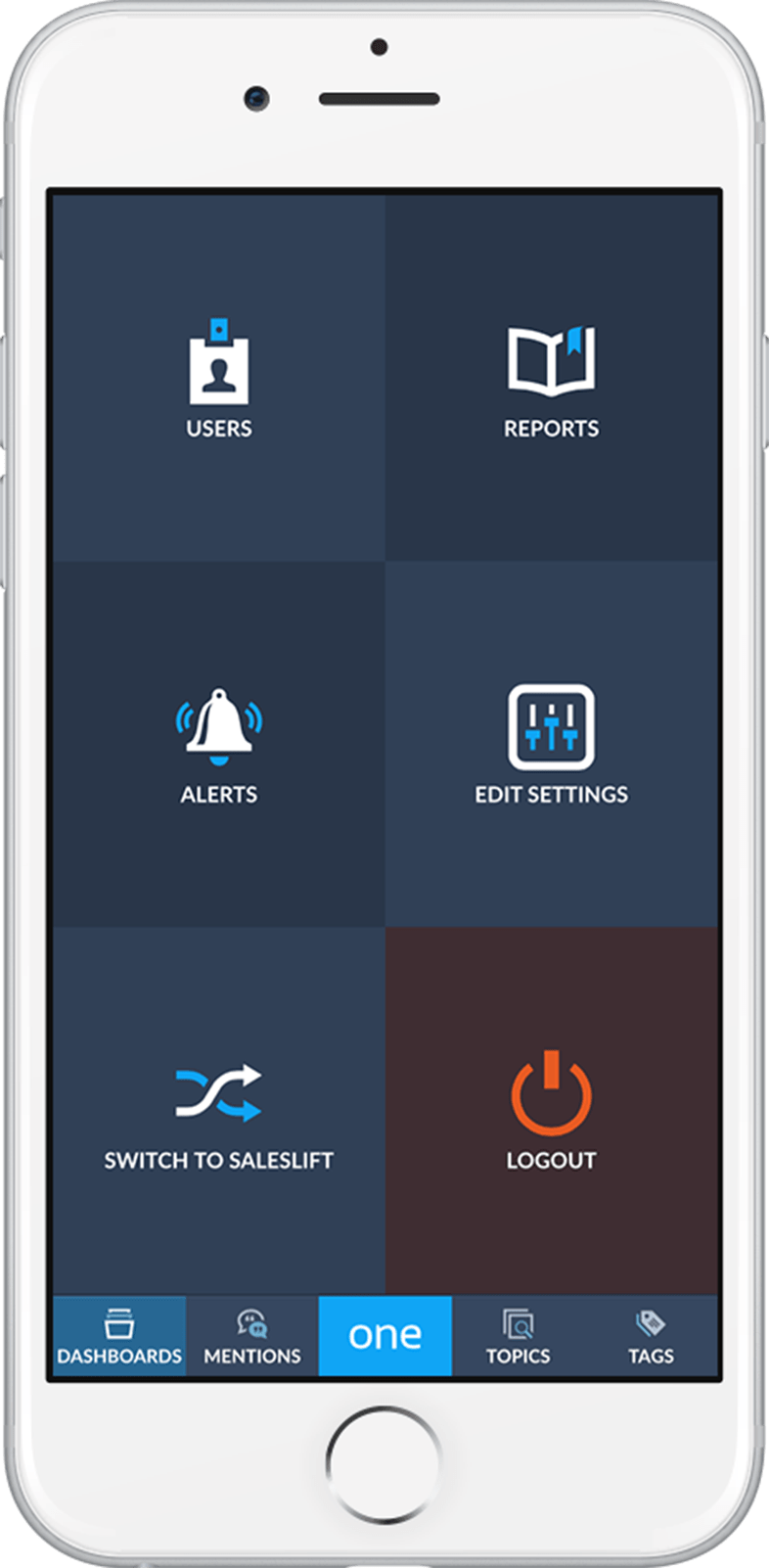The image size is (769, 1568).
Task: Open the Reports tile
Action: click(551, 377)
